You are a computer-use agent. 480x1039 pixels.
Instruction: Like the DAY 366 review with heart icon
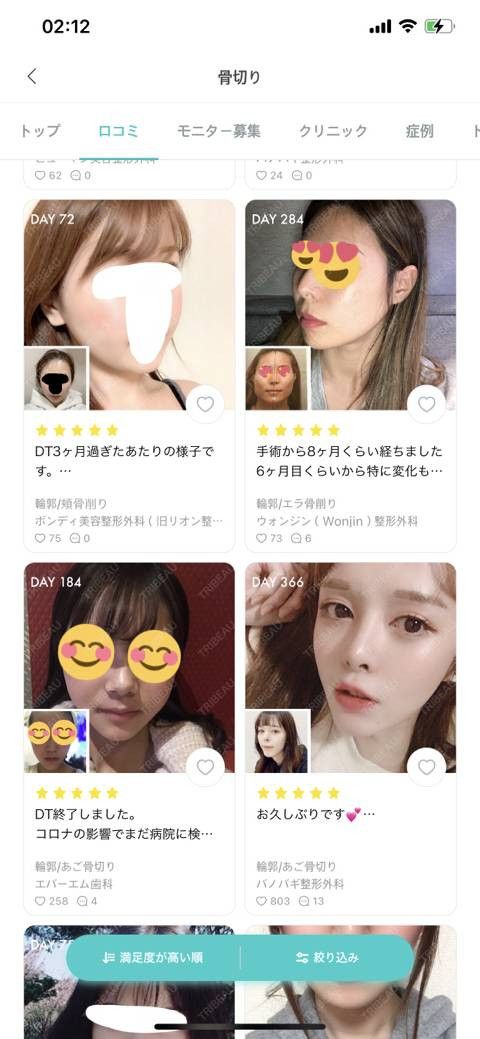pyautogui.click(x=426, y=767)
